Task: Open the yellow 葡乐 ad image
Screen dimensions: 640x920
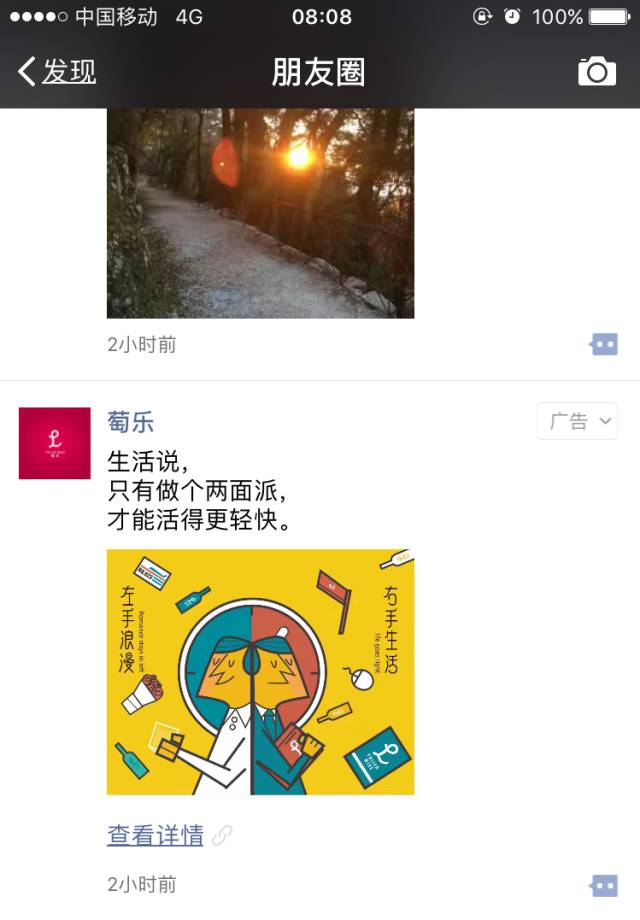Action: pyautogui.click(x=260, y=672)
